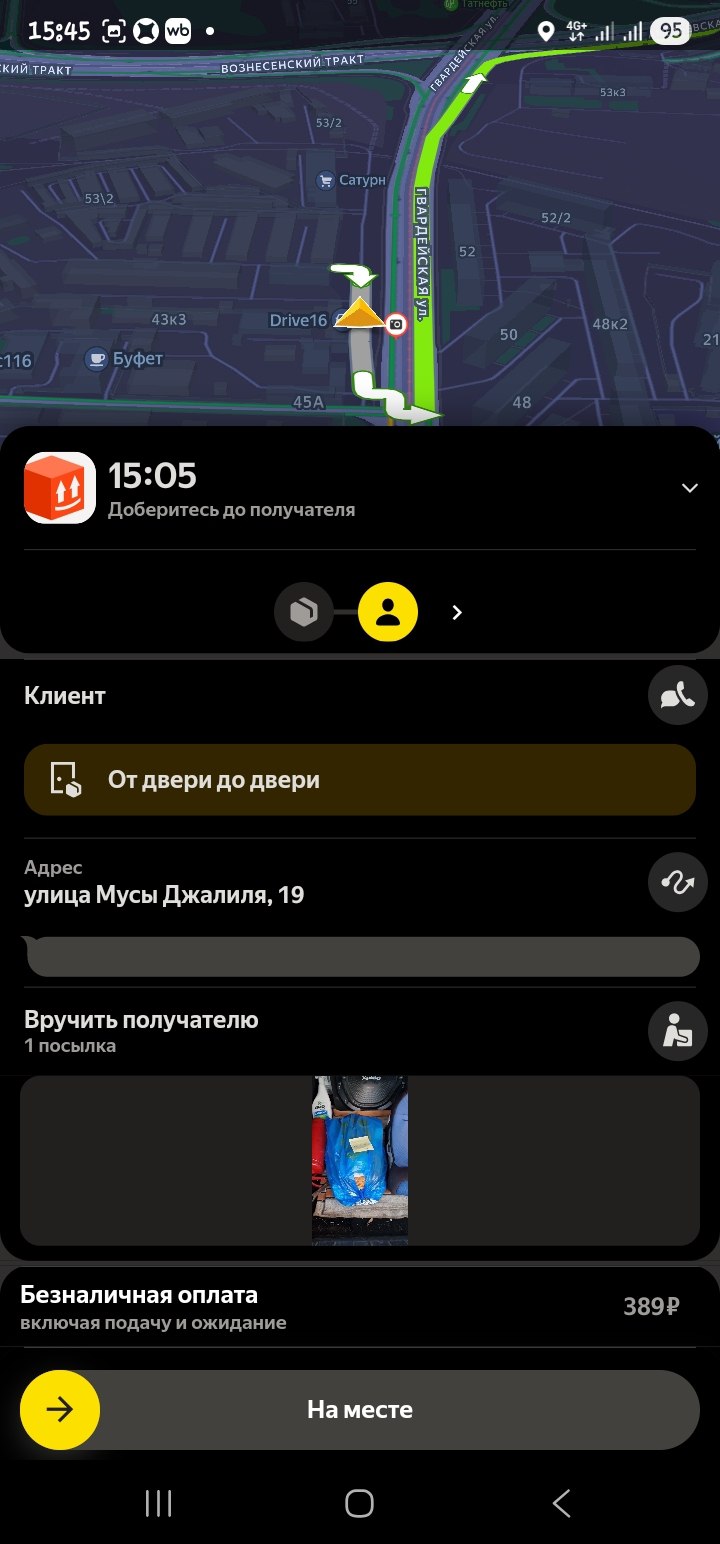Open route to улица Мусы Джалиля, 19
The height and width of the screenshot is (1544, 720).
click(x=677, y=882)
